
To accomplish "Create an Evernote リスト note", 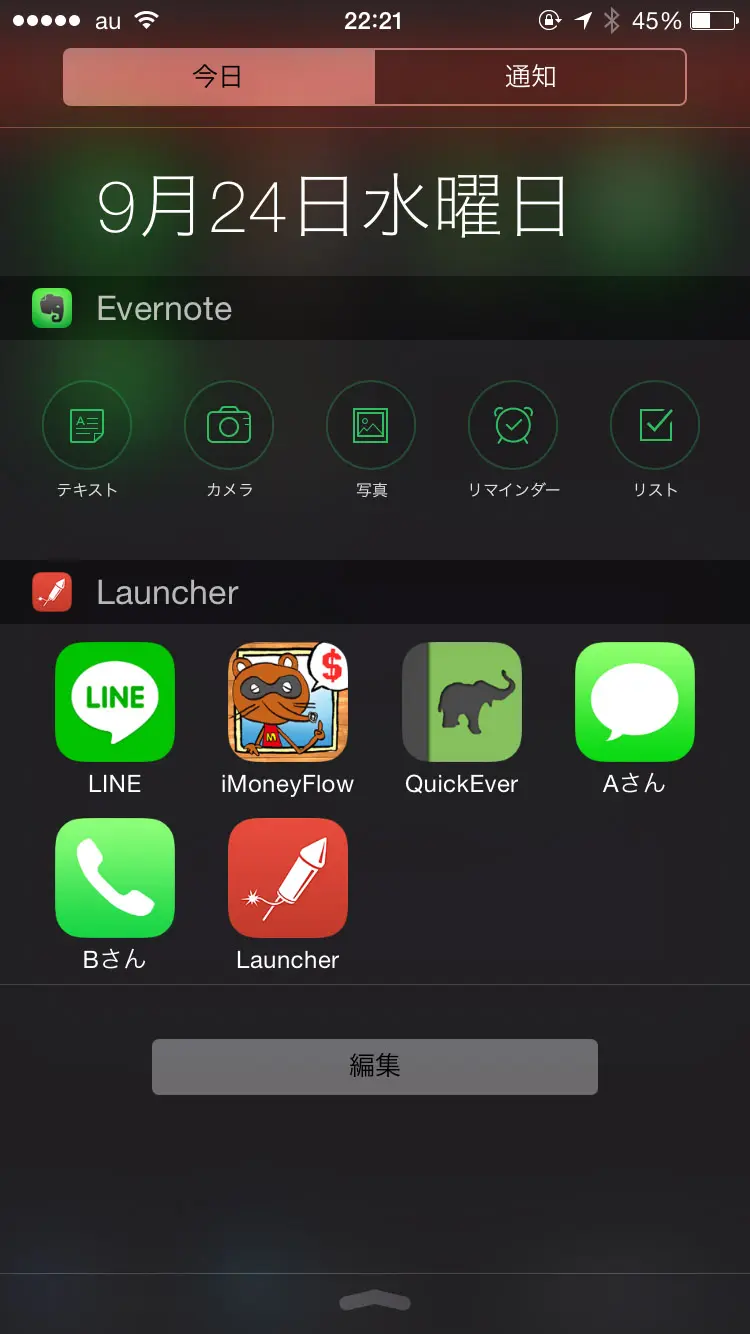I will [x=655, y=426].
